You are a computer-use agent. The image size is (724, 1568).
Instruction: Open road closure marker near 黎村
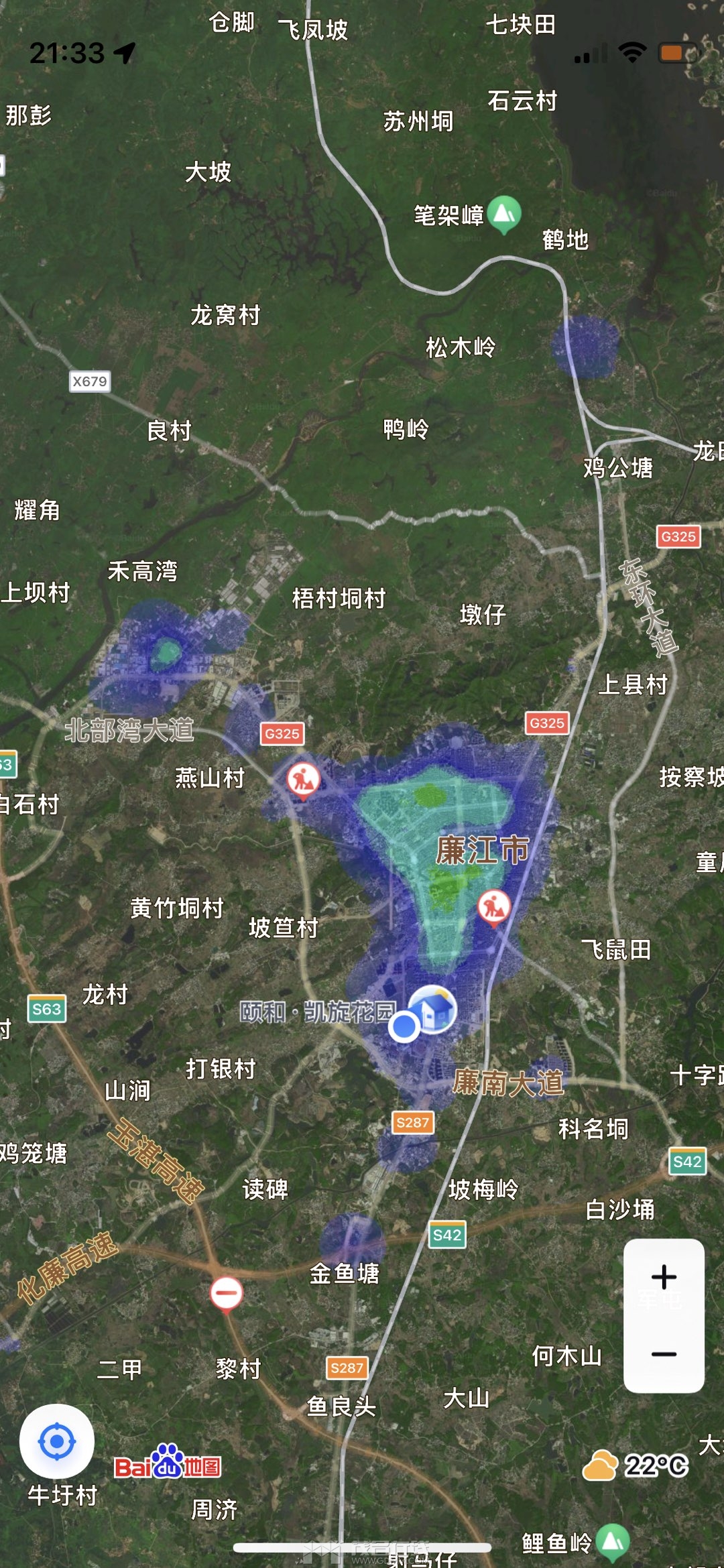coord(227,1291)
